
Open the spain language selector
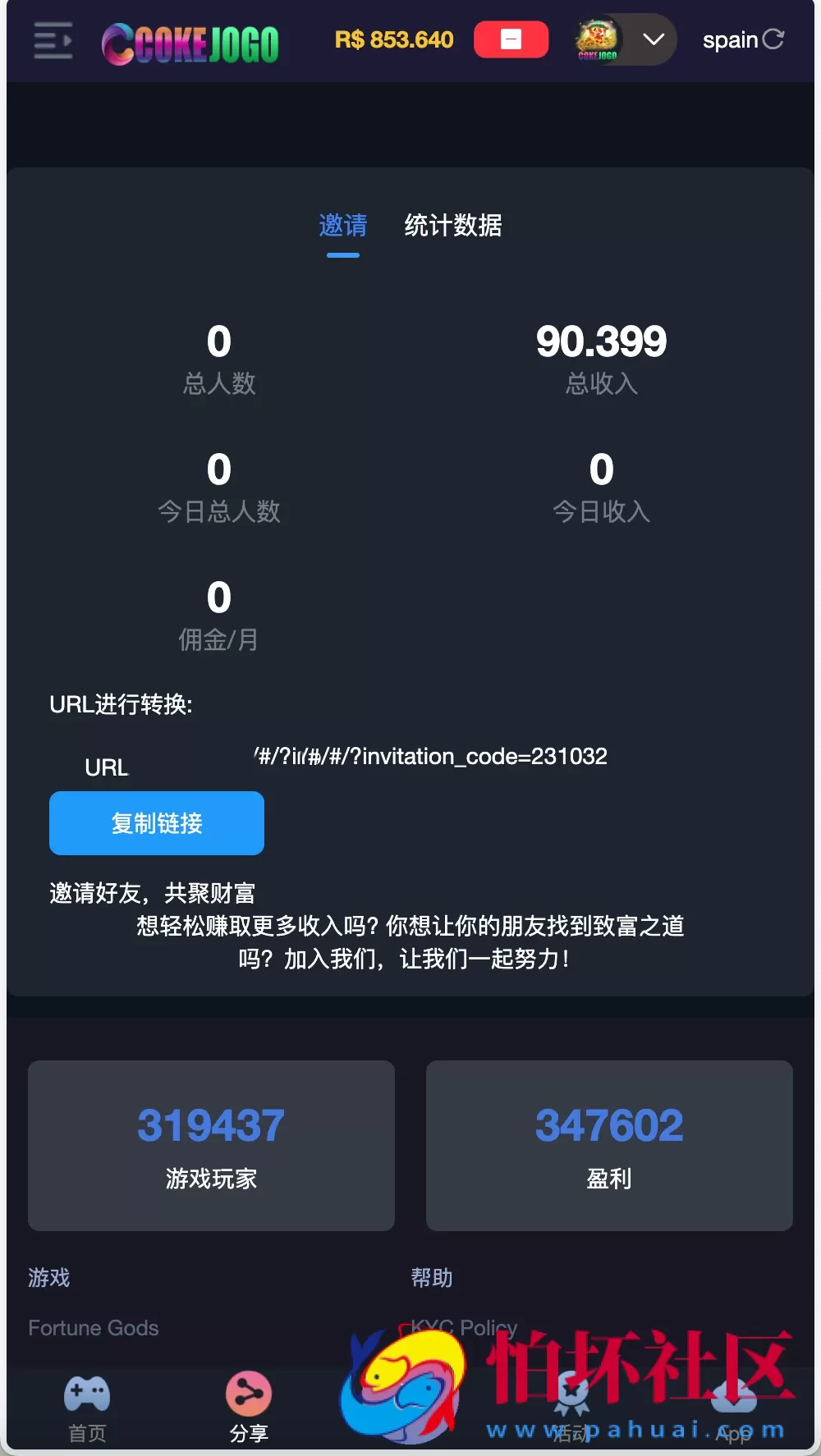tap(731, 39)
